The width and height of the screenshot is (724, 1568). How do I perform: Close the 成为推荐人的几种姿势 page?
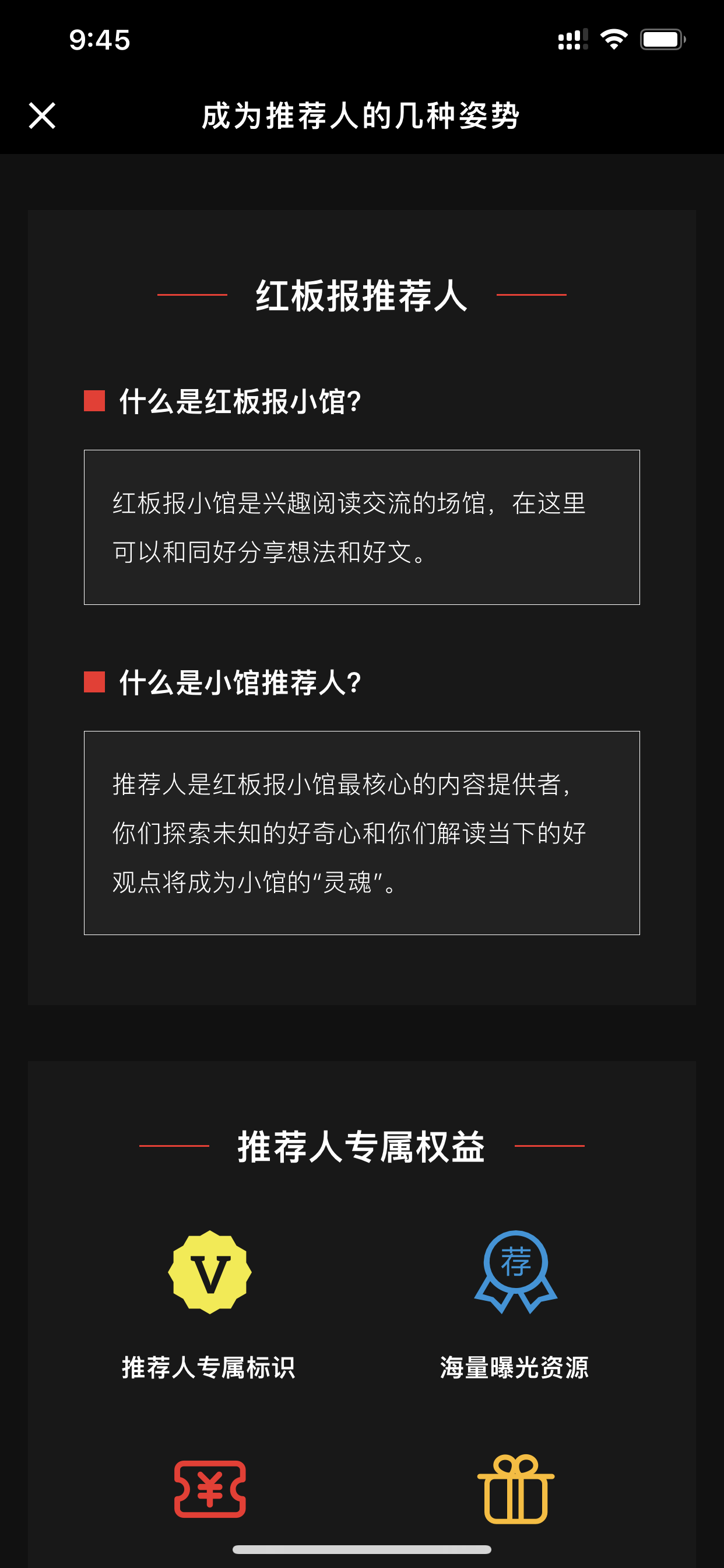click(x=42, y=116)
